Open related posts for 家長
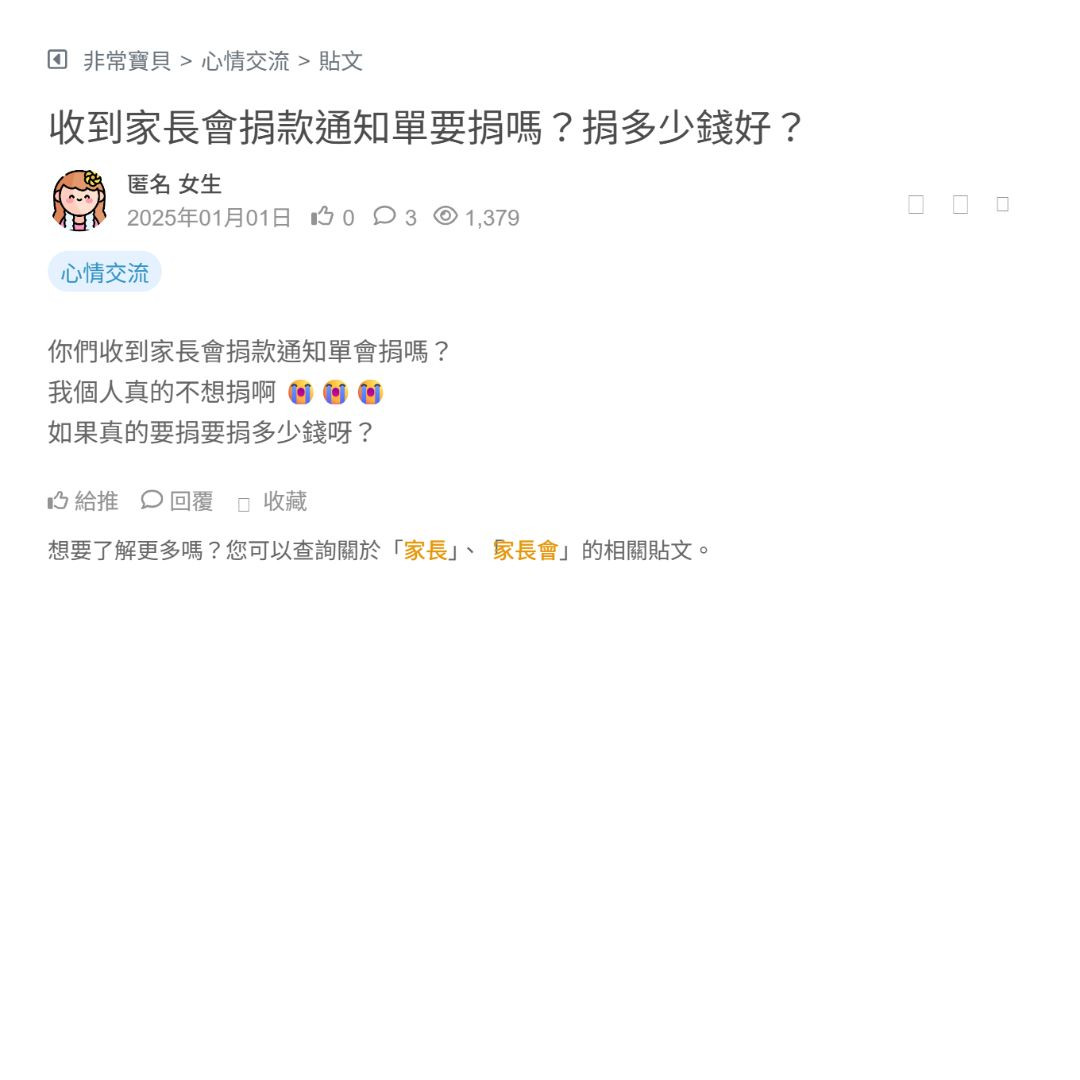The height and width of the screenshot is (1080, 1080). 425,550
